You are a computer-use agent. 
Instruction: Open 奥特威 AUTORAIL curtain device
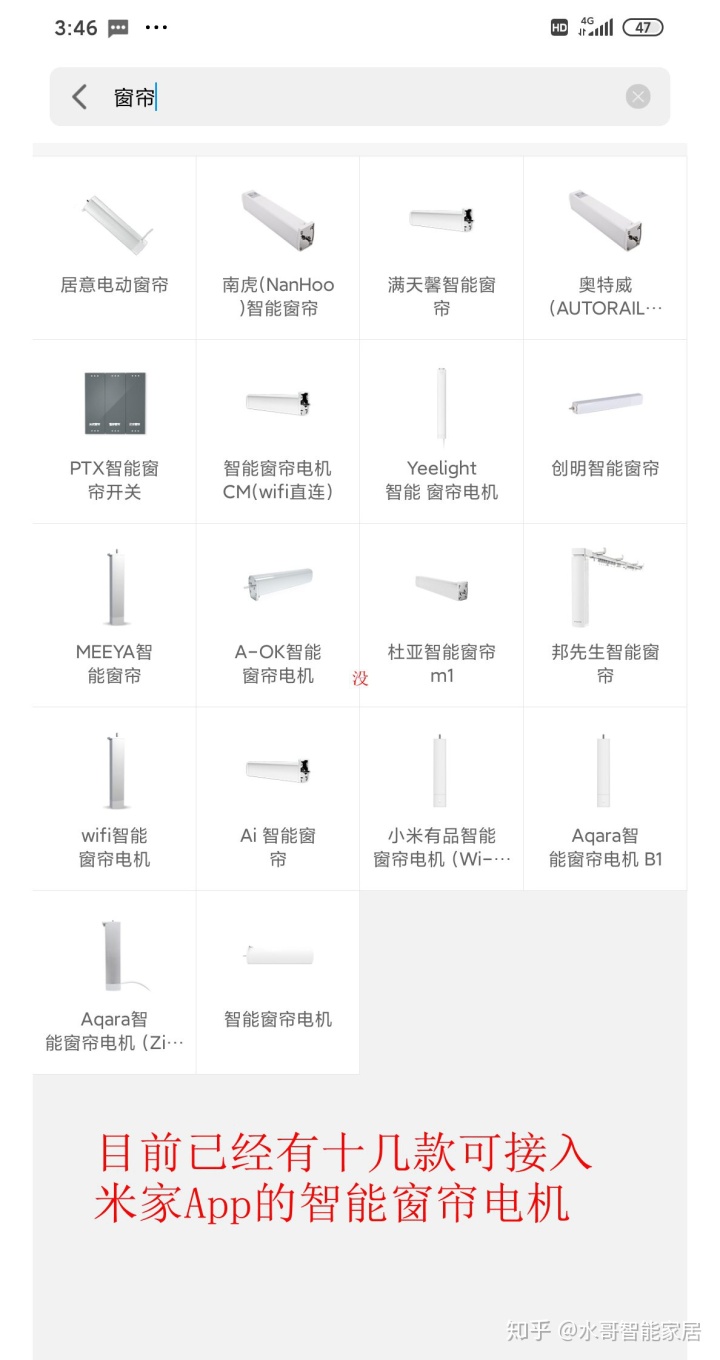(x=605, y=247)
